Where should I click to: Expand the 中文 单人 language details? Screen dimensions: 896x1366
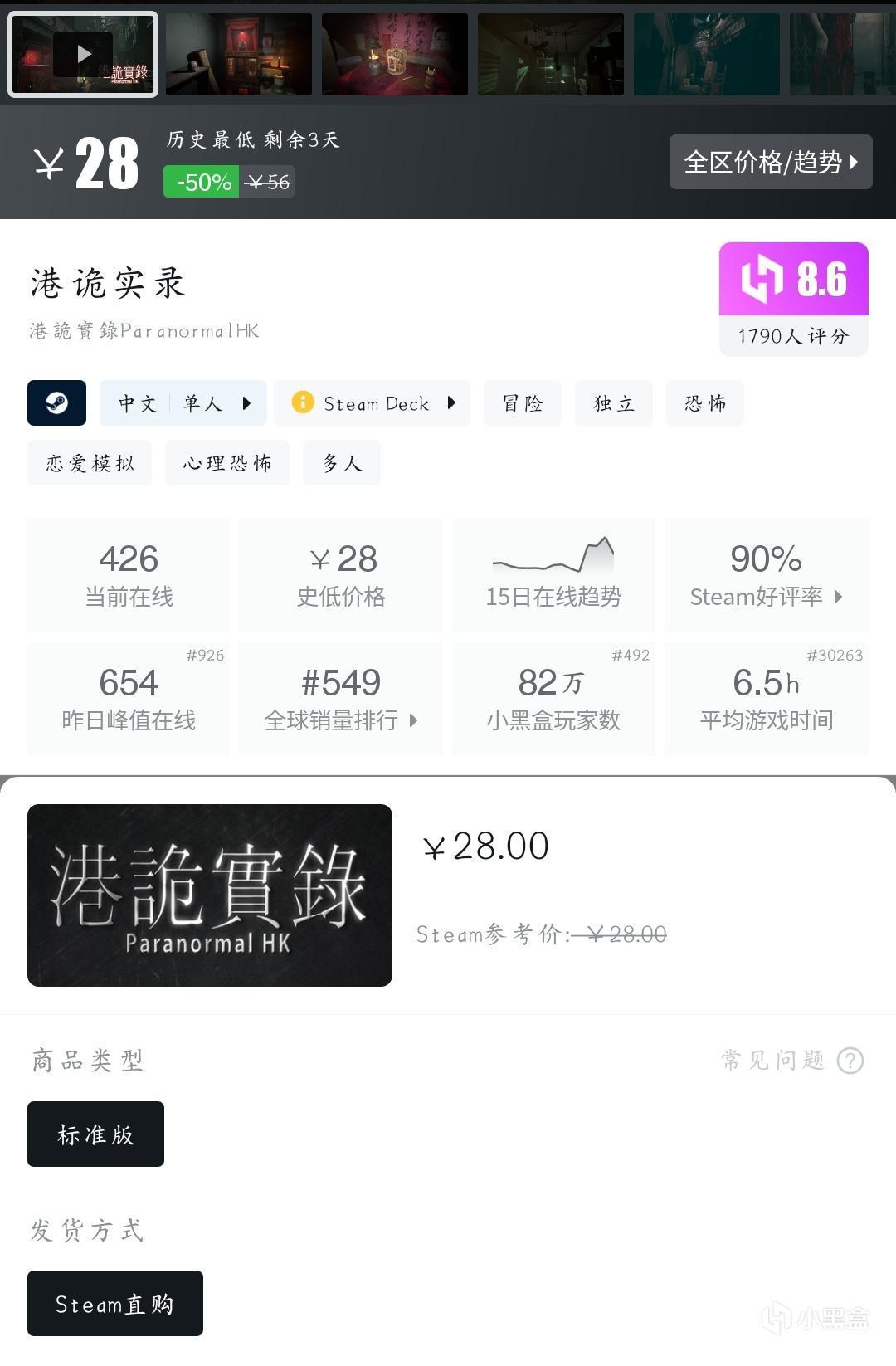[183, 402]
